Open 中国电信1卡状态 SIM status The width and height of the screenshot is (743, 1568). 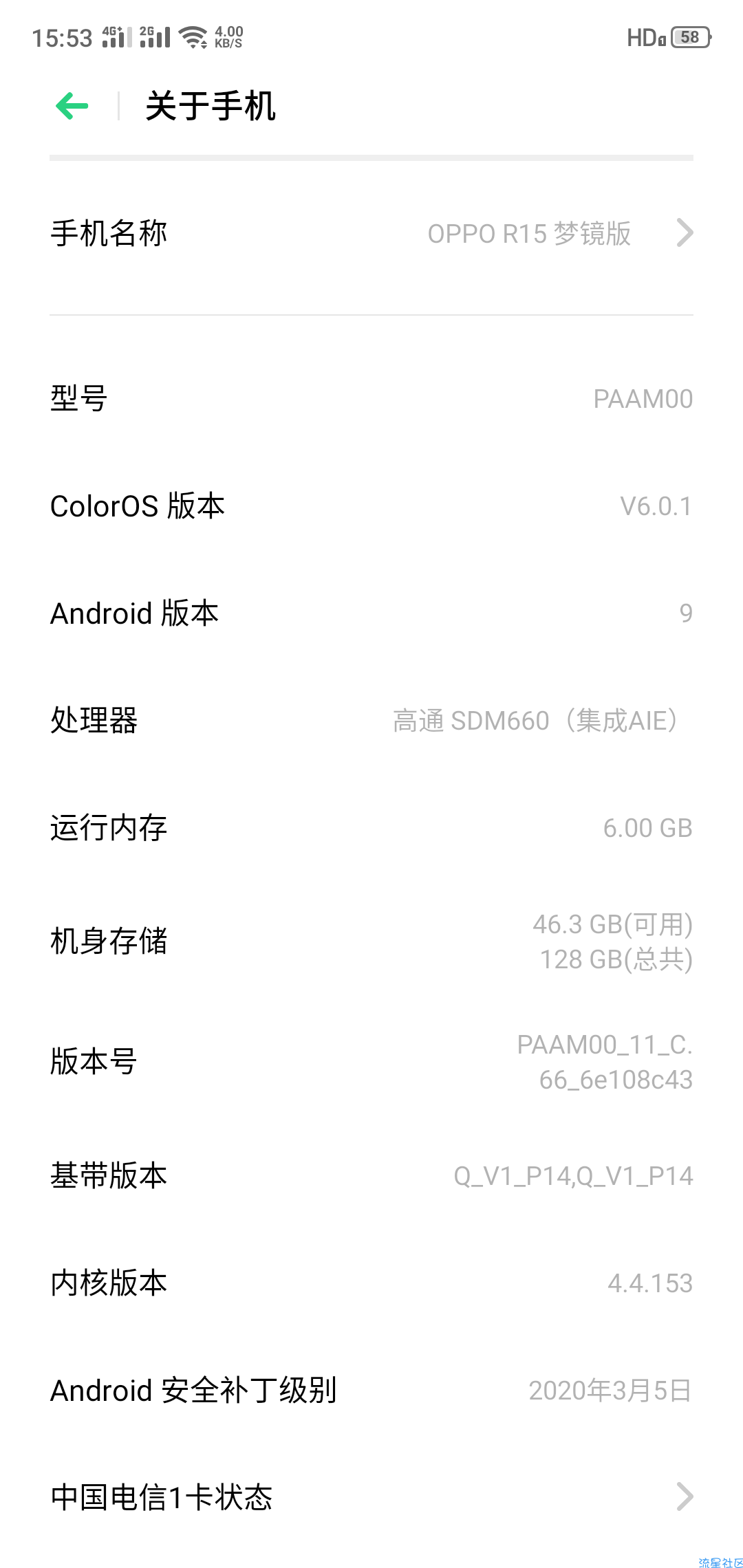point(371,1497)
